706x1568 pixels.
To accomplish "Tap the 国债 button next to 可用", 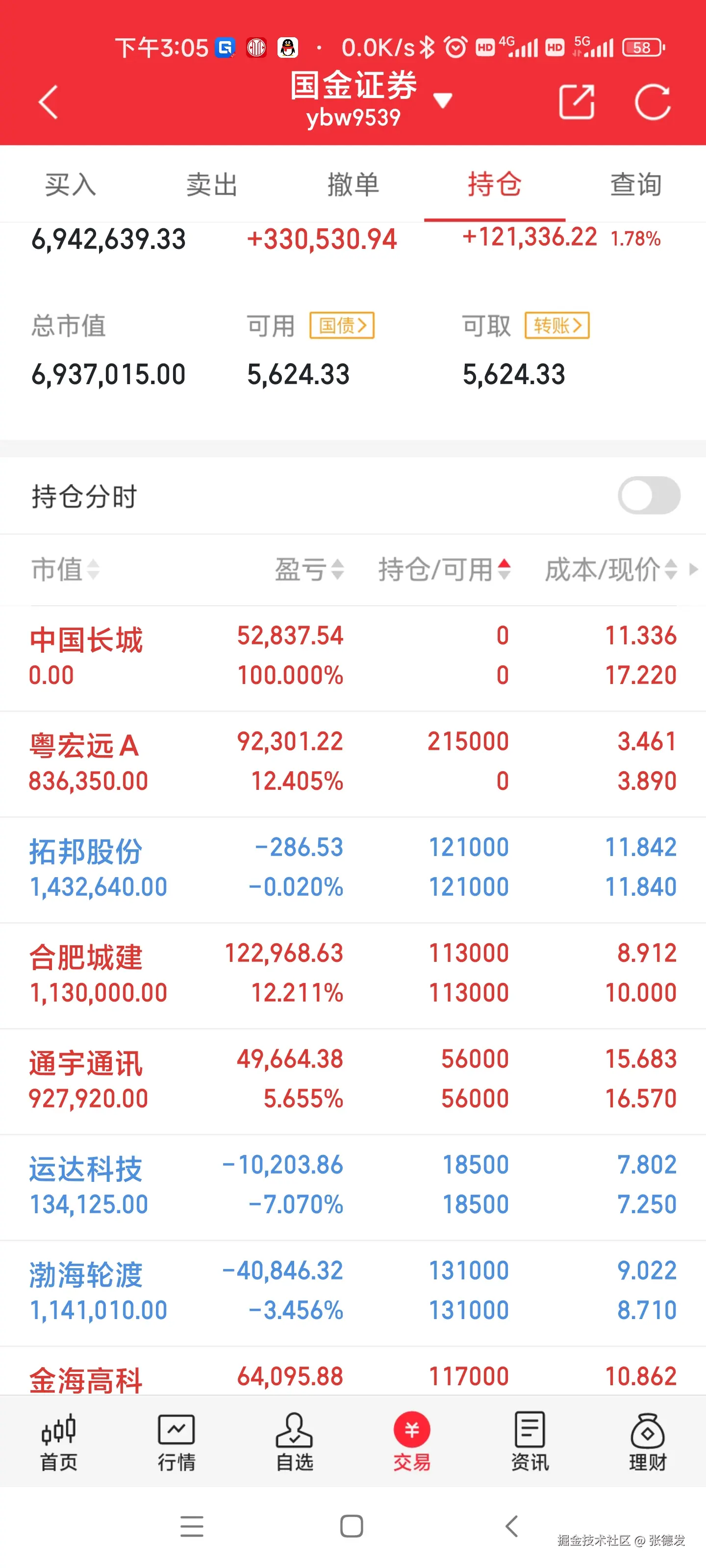I will click(x=342, y=326).
